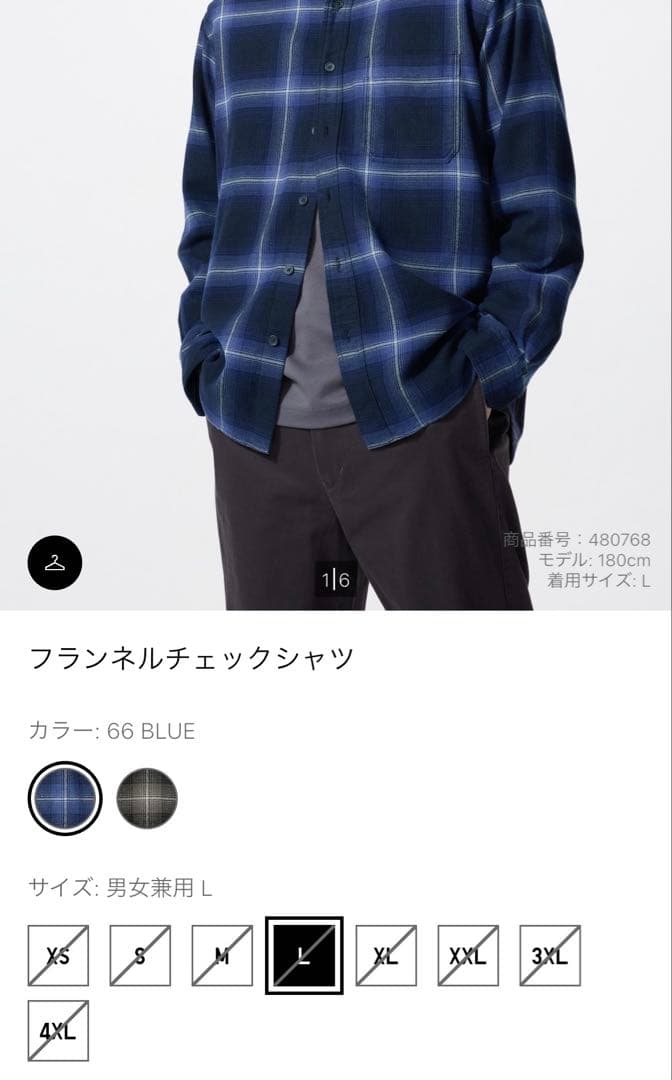
Task: Select size 4XL
Action: coord(58,1030)
